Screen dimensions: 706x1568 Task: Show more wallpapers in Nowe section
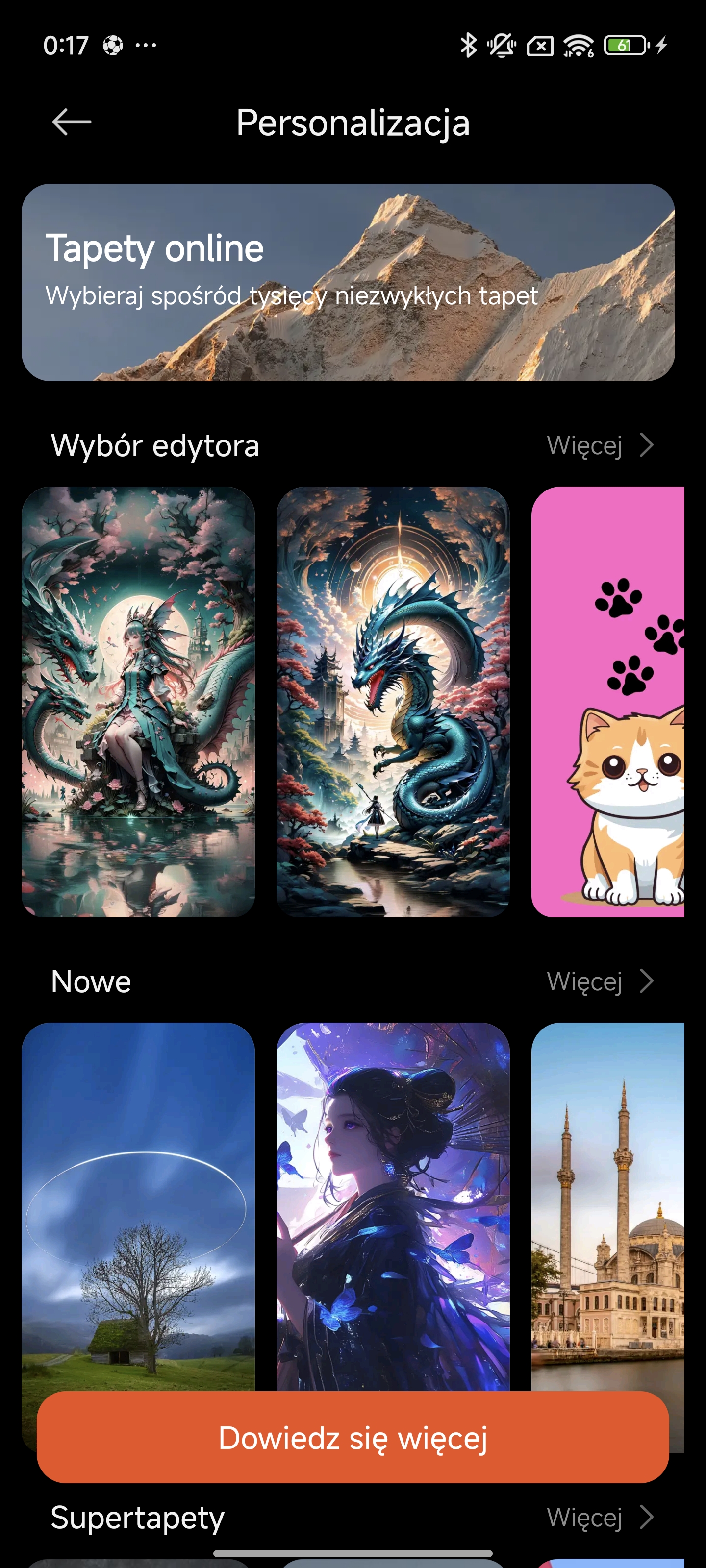(x=599, y=981)
